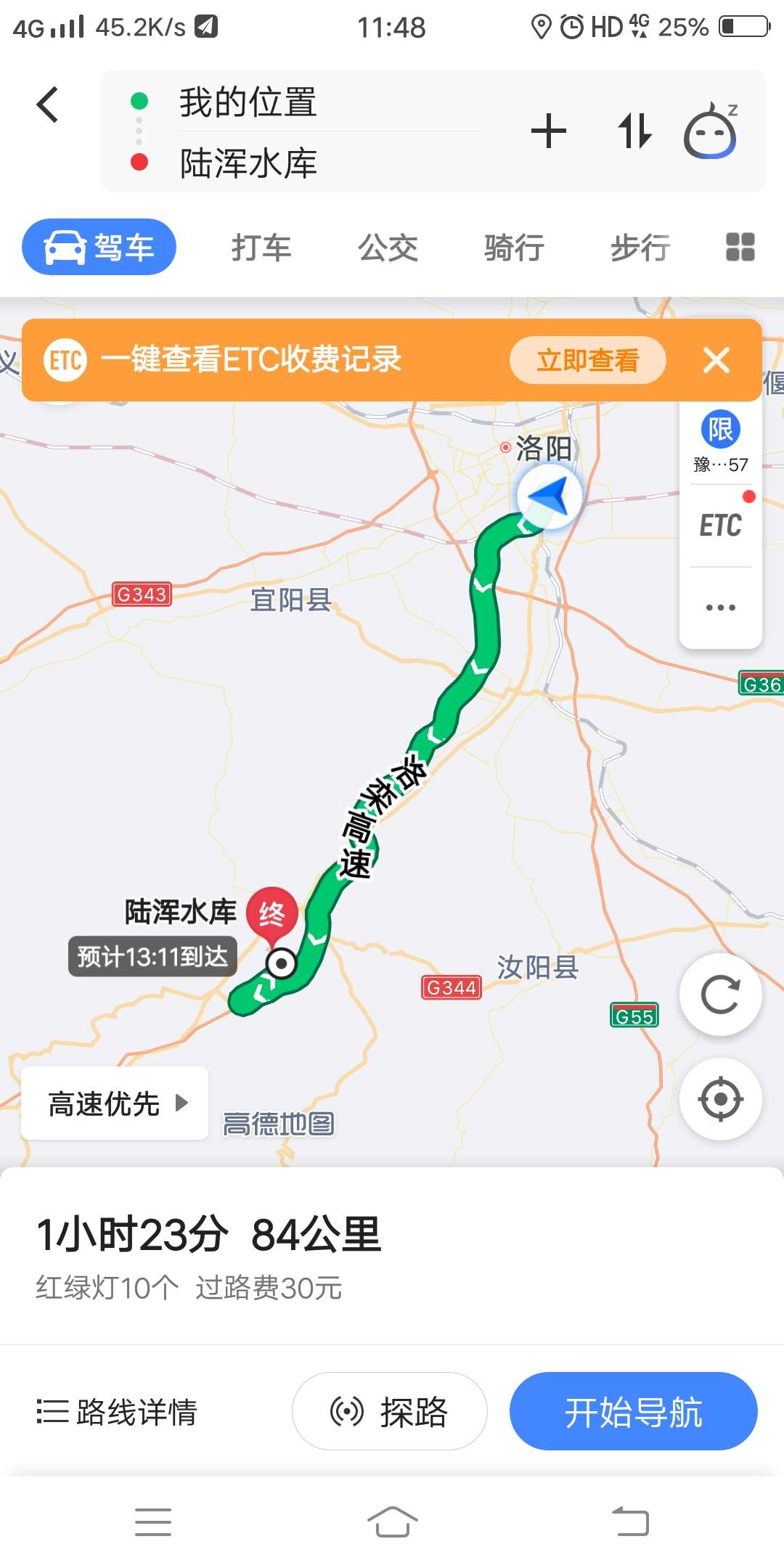Viewport: 784px width, 1568px height.
Task: Add a waypoint with the plus icon
Action: click(549, 131)
